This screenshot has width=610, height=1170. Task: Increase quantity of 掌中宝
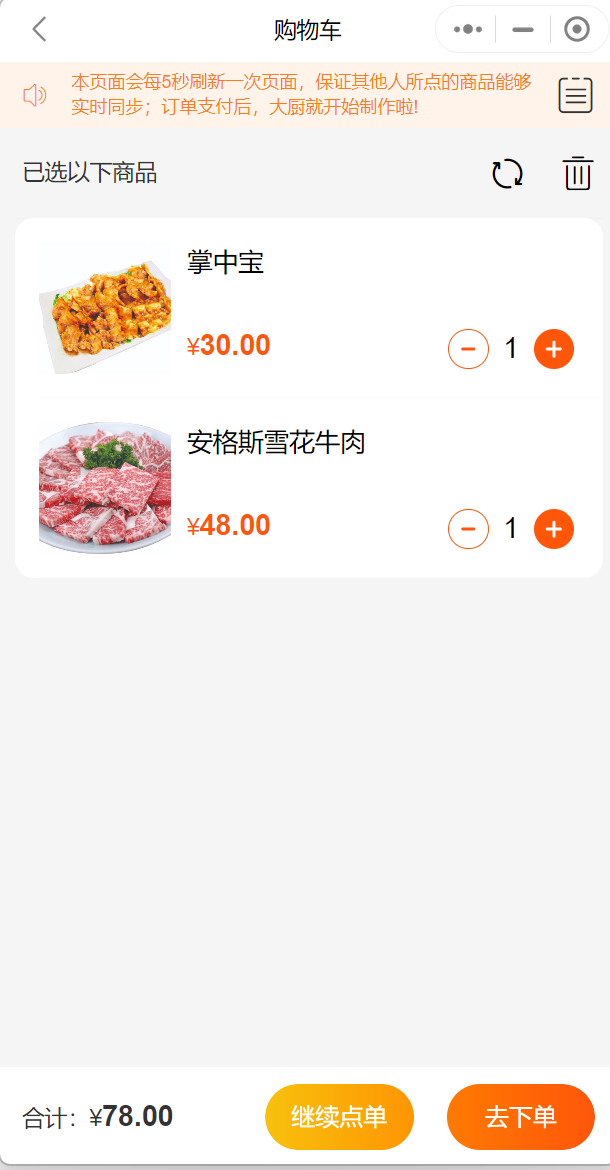tap(554, 349)
